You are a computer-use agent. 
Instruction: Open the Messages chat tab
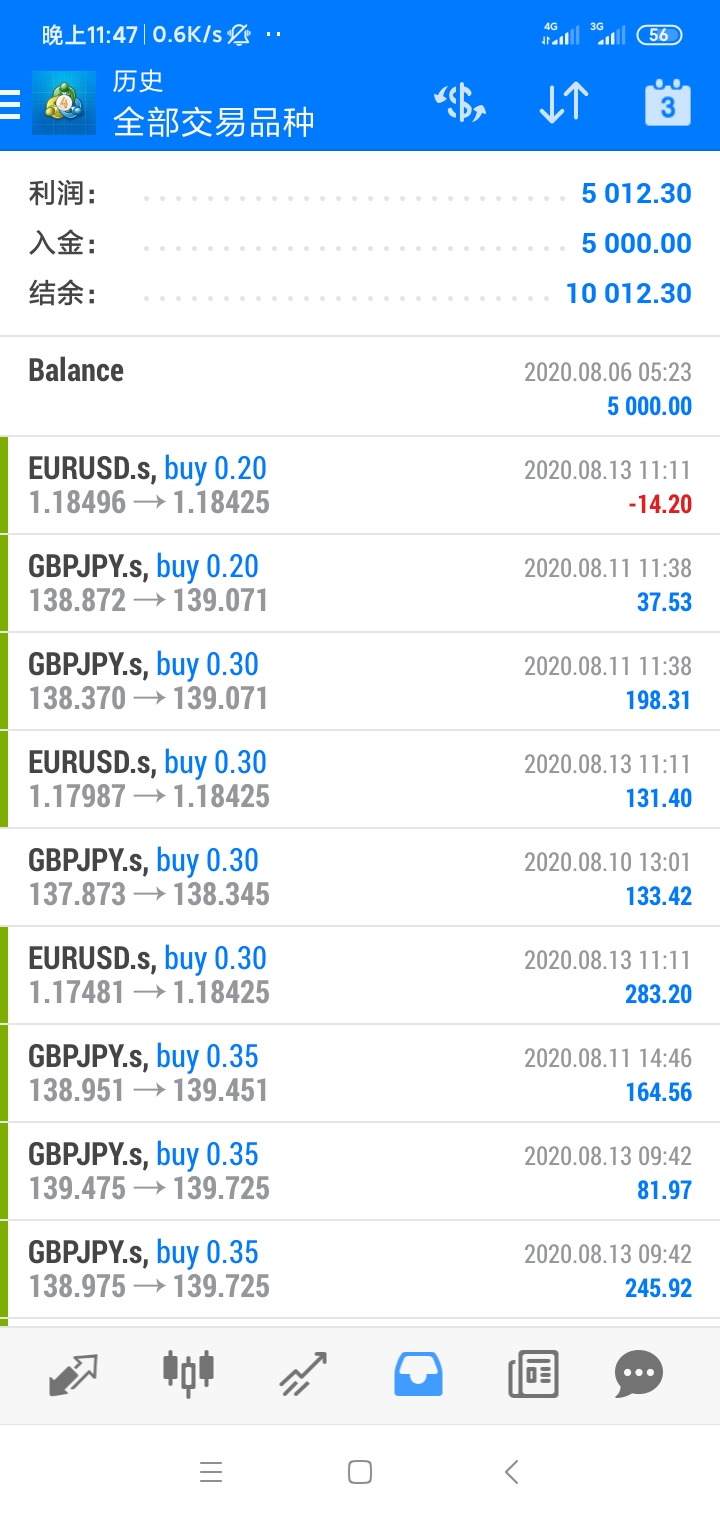click(639, 1374)
